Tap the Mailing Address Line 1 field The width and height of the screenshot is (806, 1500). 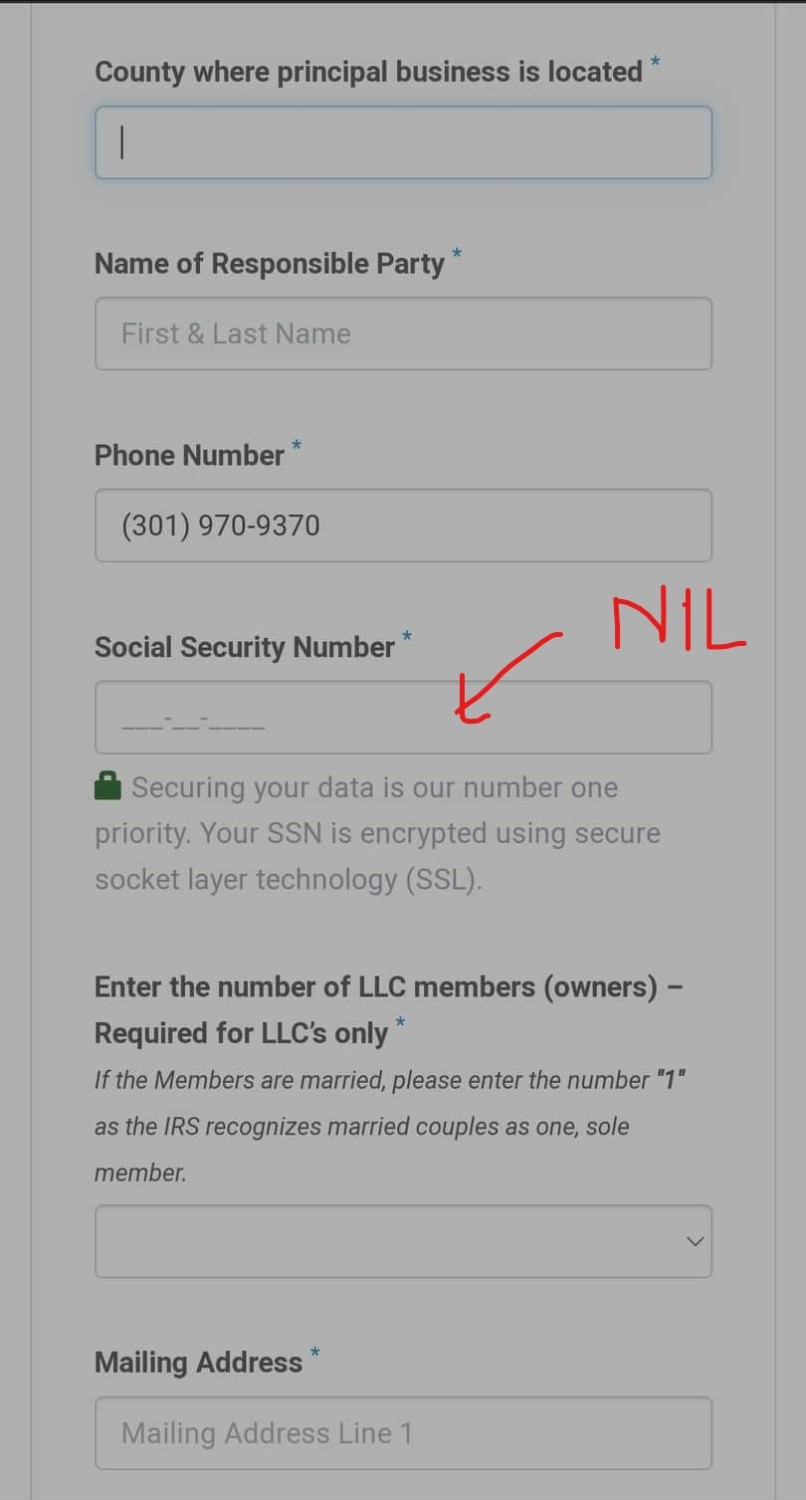point(403,1433)
